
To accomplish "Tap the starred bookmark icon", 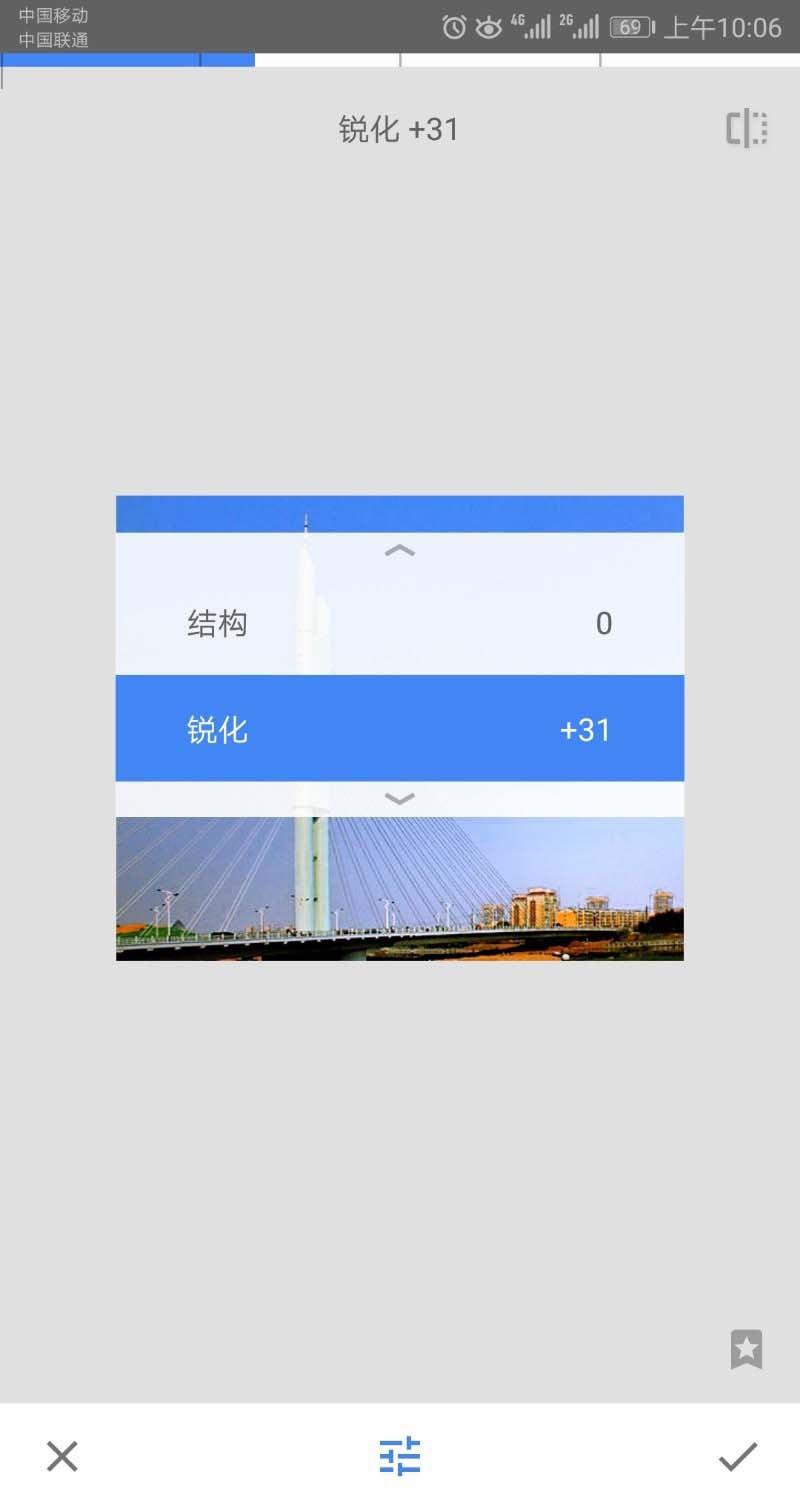I will (x=746, y=1349).
